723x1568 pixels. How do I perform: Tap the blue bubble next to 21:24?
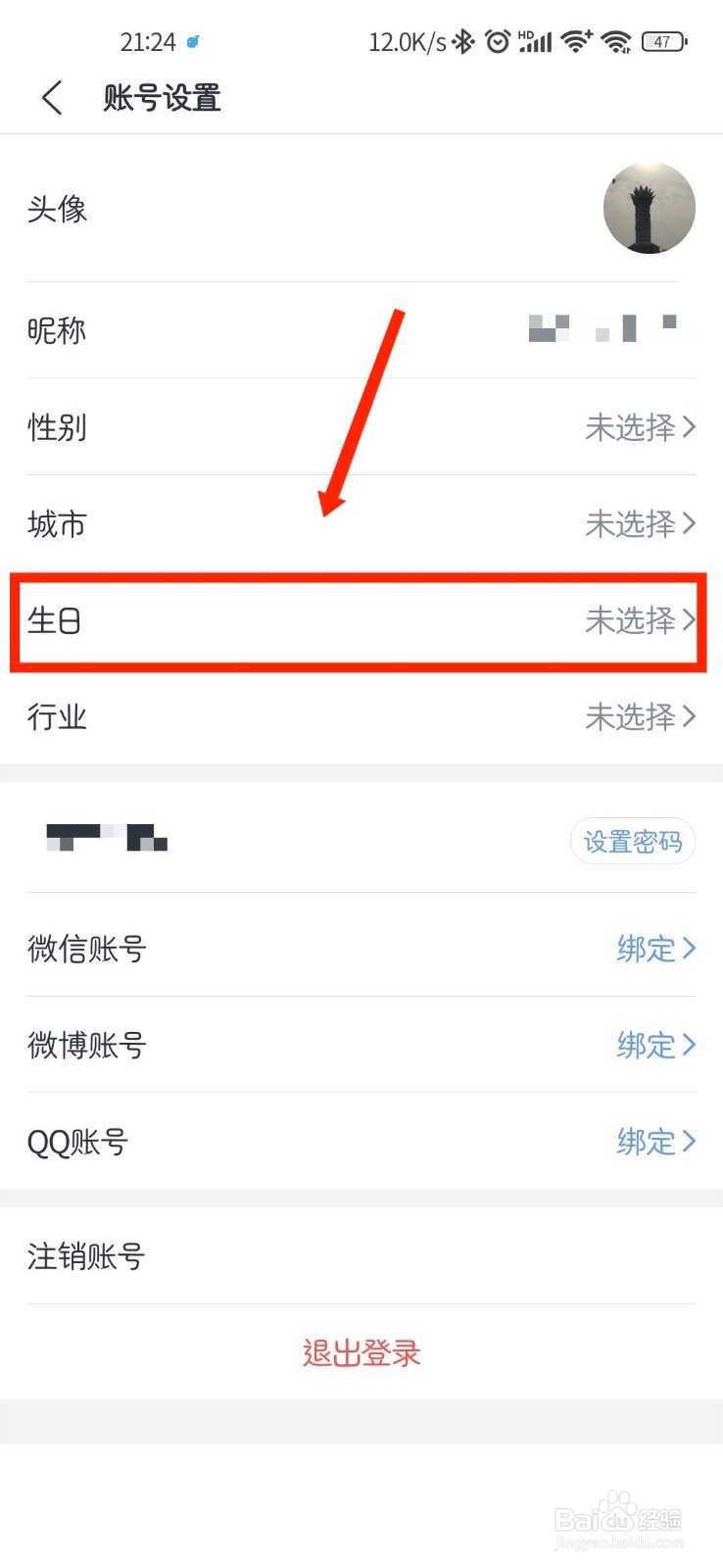192,41
